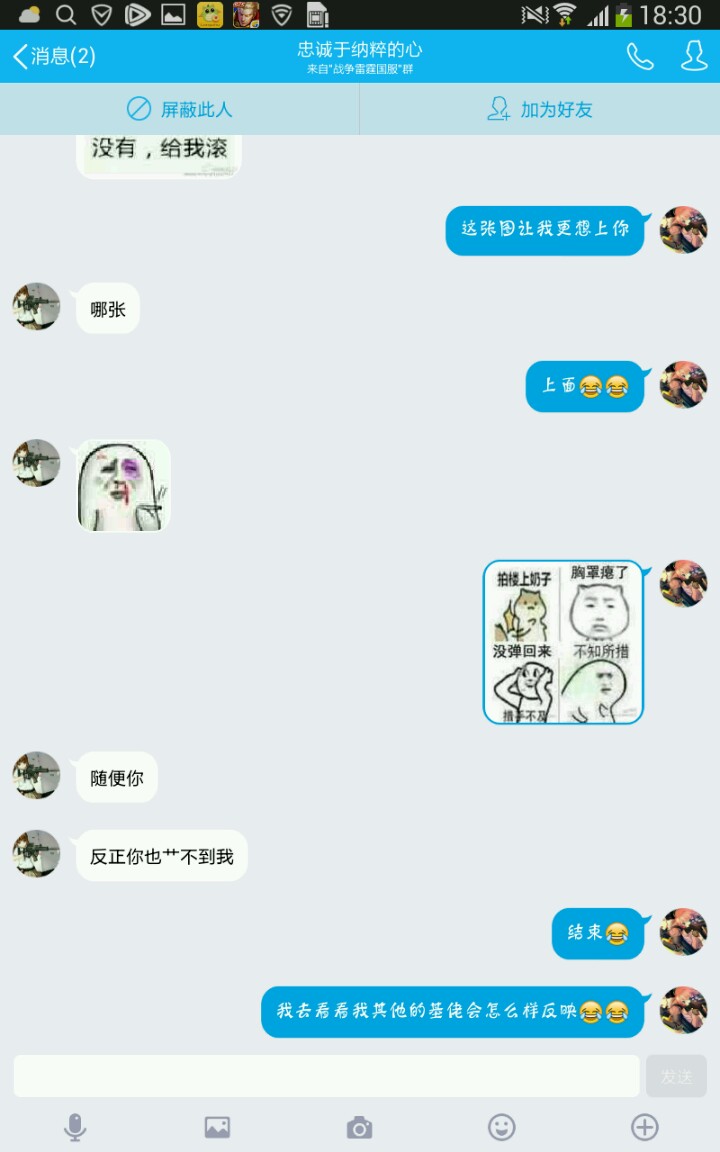Tap your own avatar beside 结束
This screenshot has width=720, height=1152.
click(x=683, y=932)
